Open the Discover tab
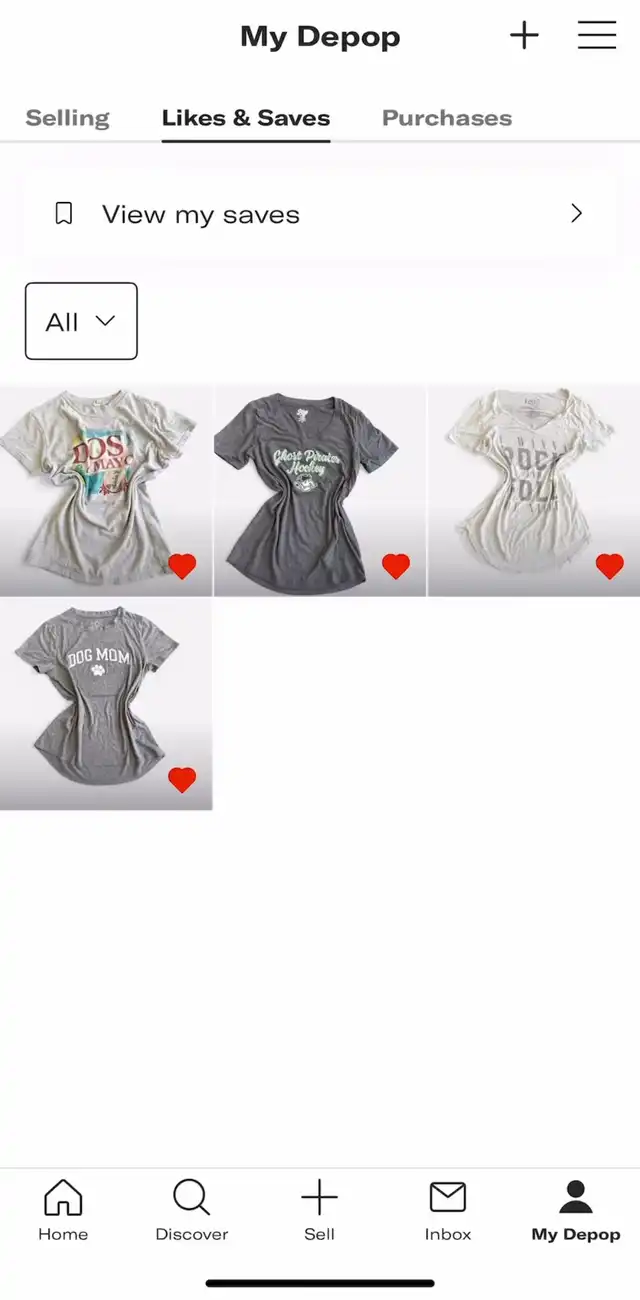 click(191, 1210)
